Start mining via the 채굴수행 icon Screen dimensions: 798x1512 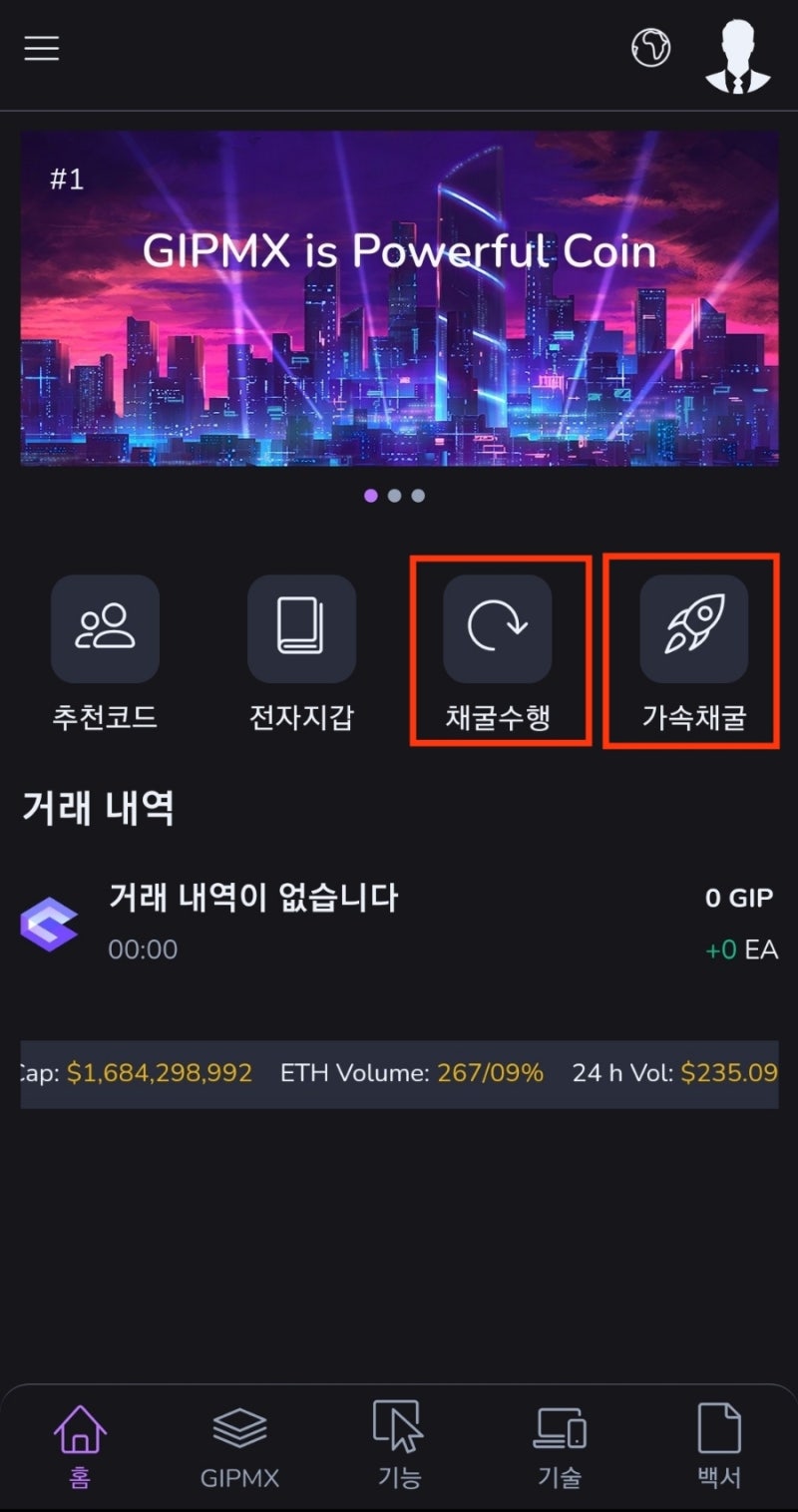coord(499,628)
